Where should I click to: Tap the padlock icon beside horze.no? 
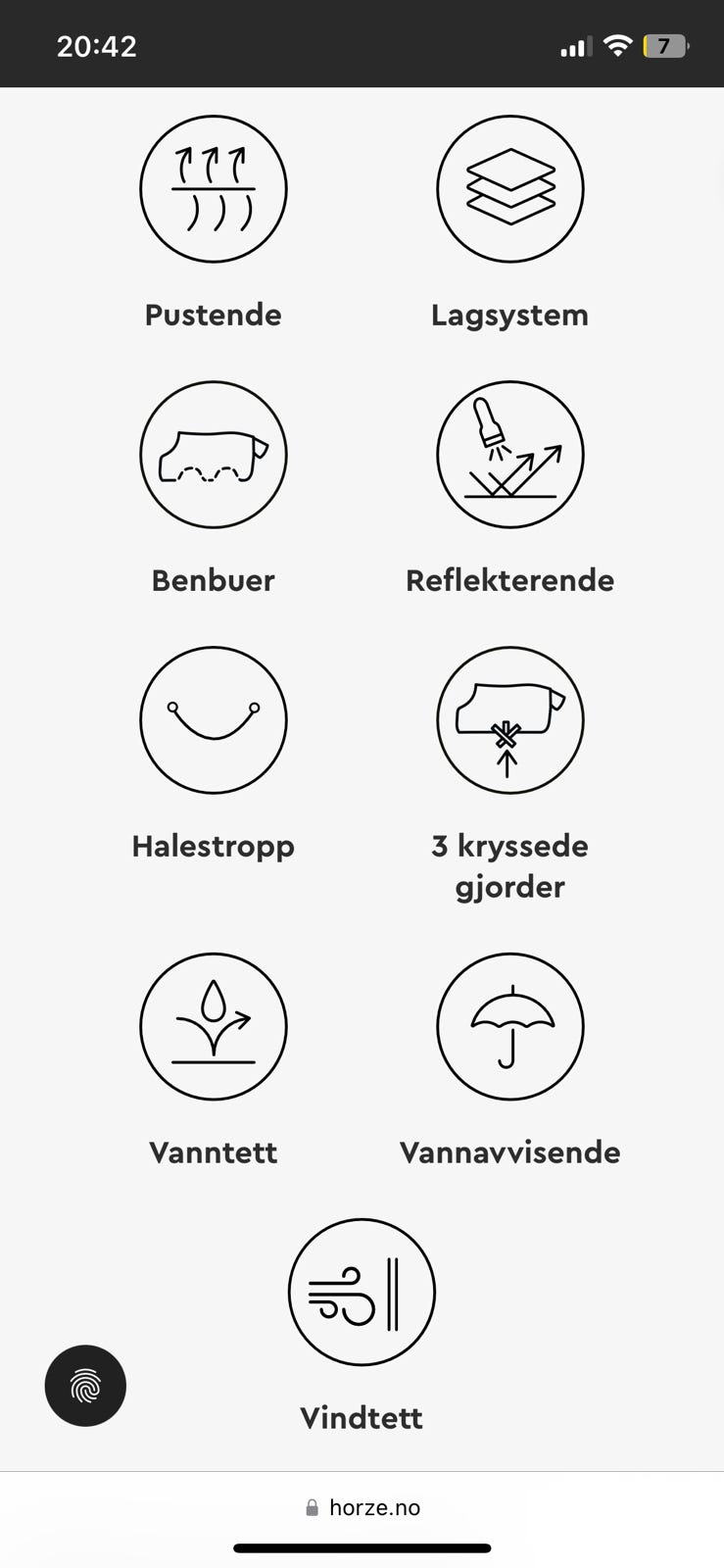click(x=313, y=1506)
